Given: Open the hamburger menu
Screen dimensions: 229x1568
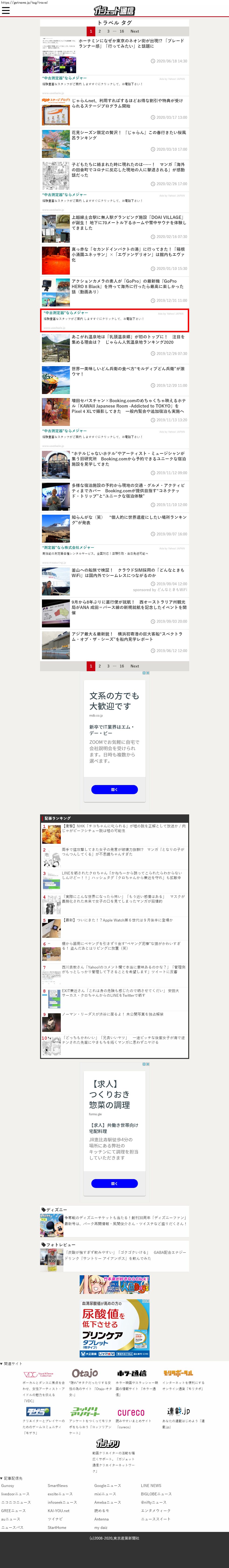Looking at the screenshot, I should coord(6,10).
